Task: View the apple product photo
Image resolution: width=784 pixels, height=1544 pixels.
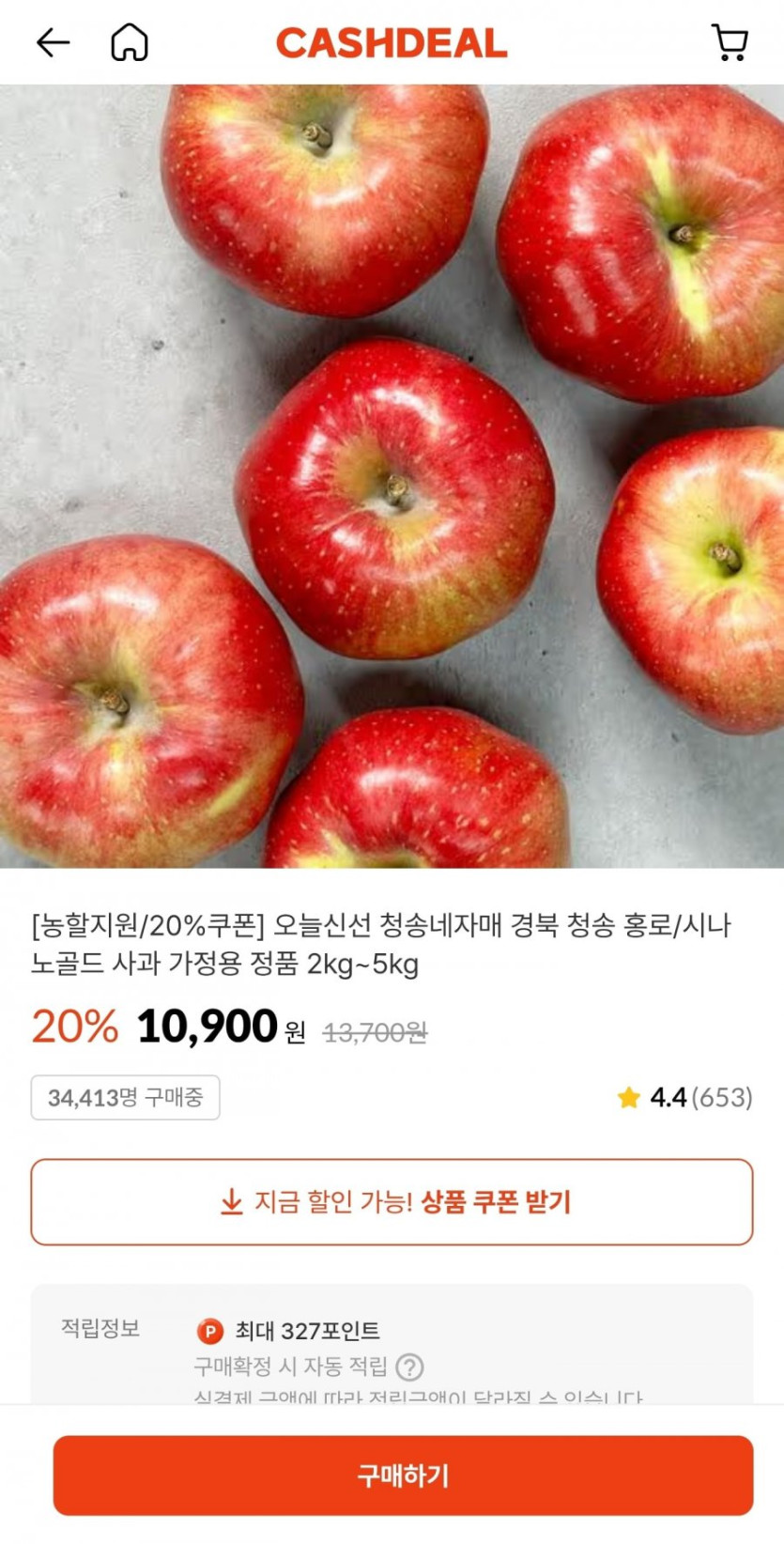Action: [392, 475]
